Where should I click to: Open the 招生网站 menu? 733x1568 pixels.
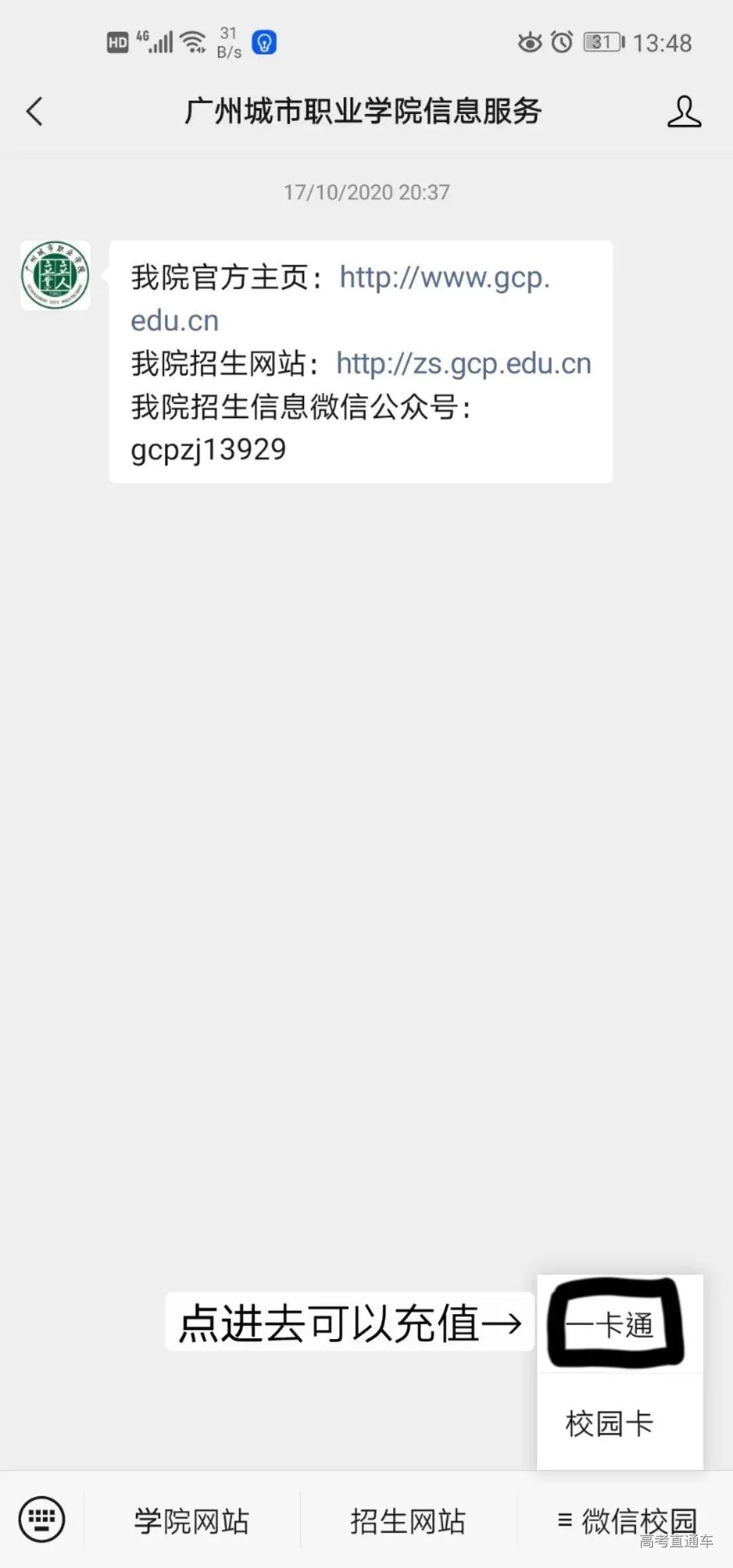pos(408,1521)
